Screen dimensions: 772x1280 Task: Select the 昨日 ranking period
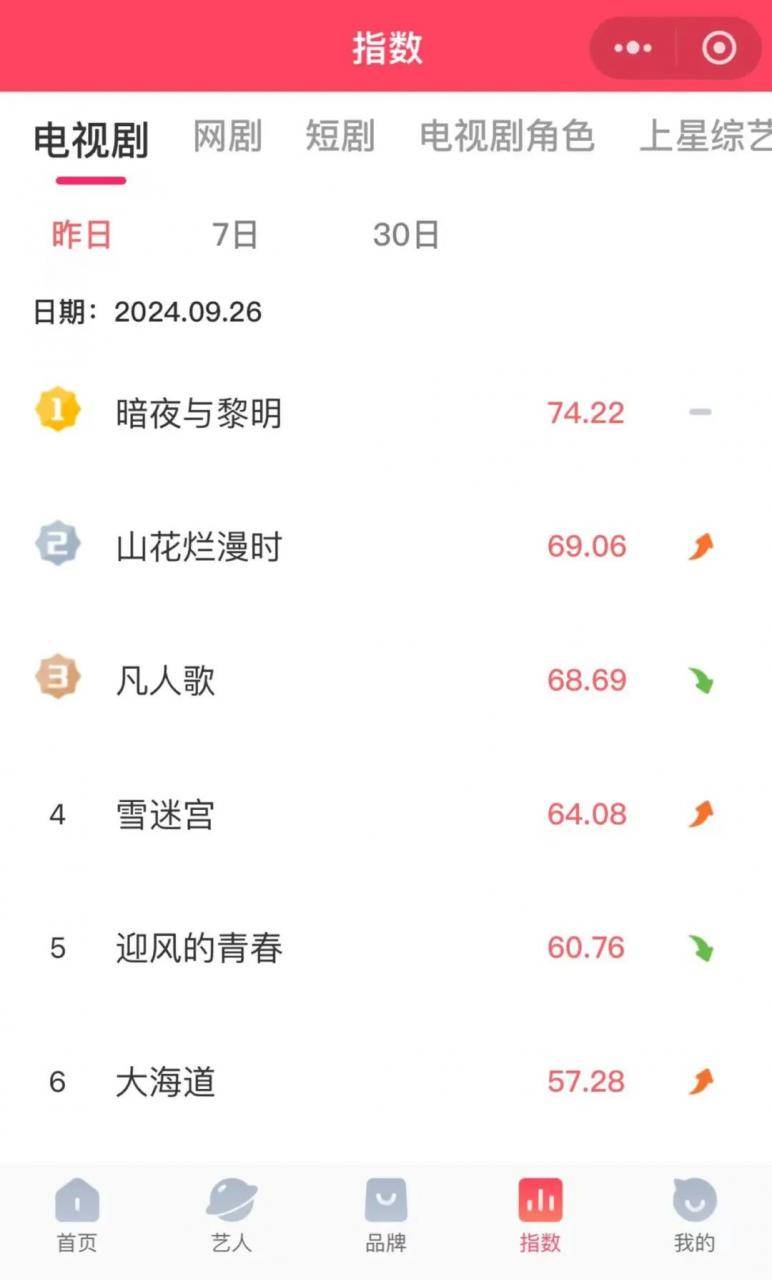[x=81, y=235]
